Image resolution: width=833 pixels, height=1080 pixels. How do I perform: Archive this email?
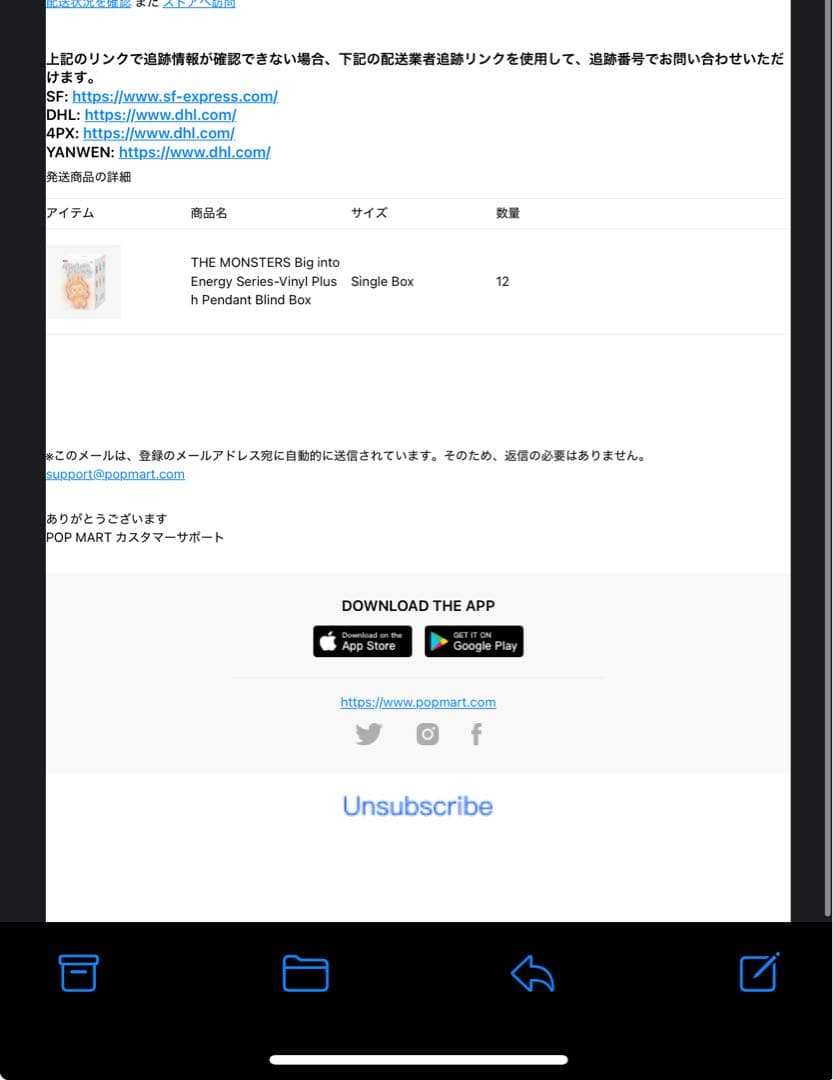point(78,972)
